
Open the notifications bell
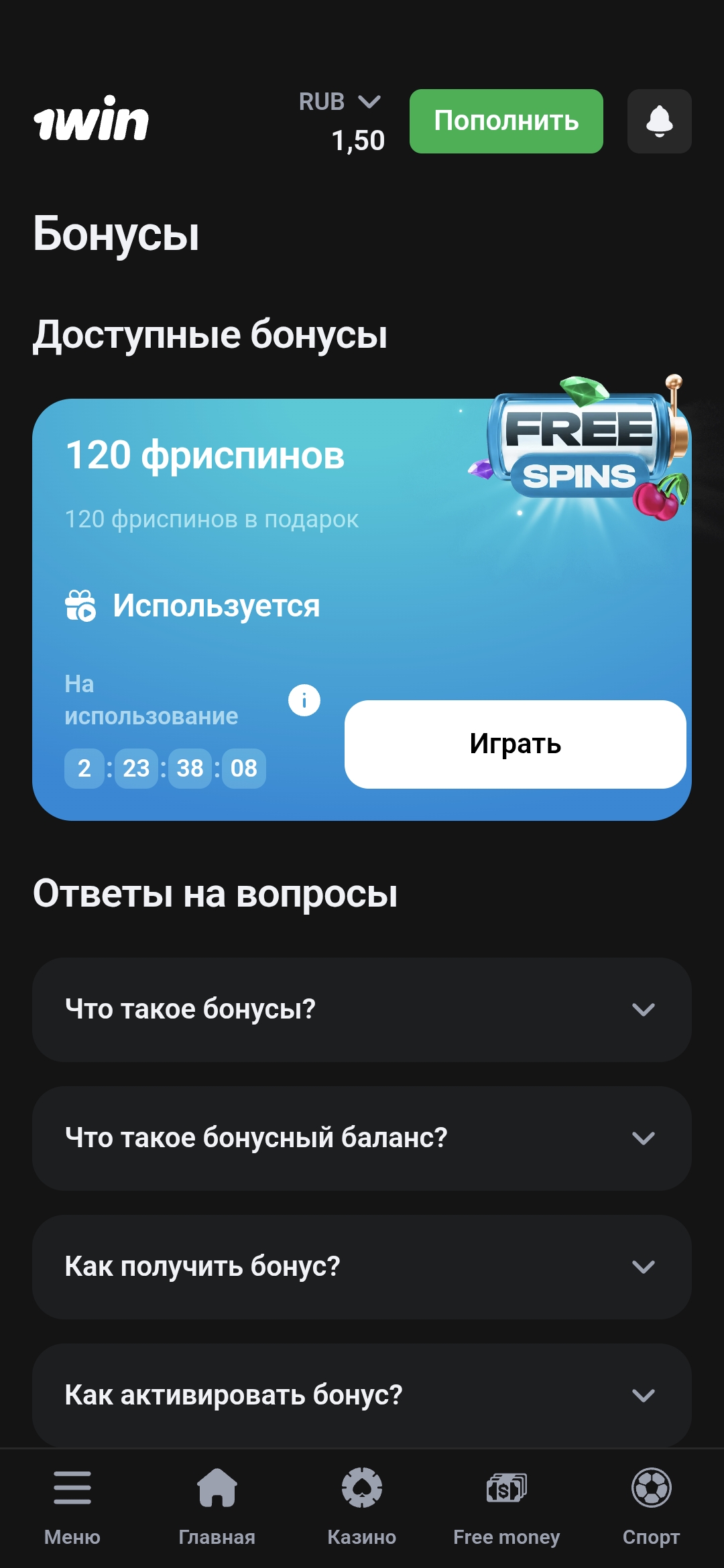tap(659, 121)
